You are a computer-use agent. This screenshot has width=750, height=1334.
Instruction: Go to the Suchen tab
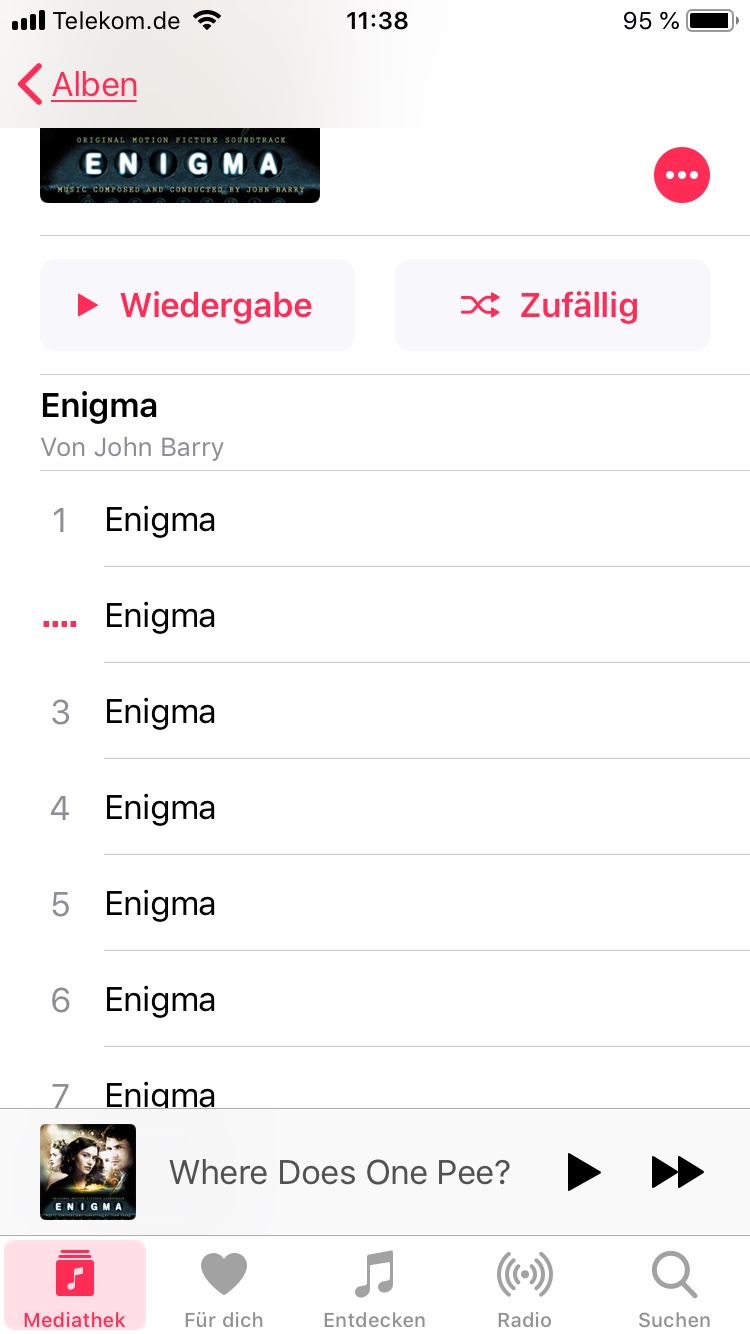point(674,1287)
